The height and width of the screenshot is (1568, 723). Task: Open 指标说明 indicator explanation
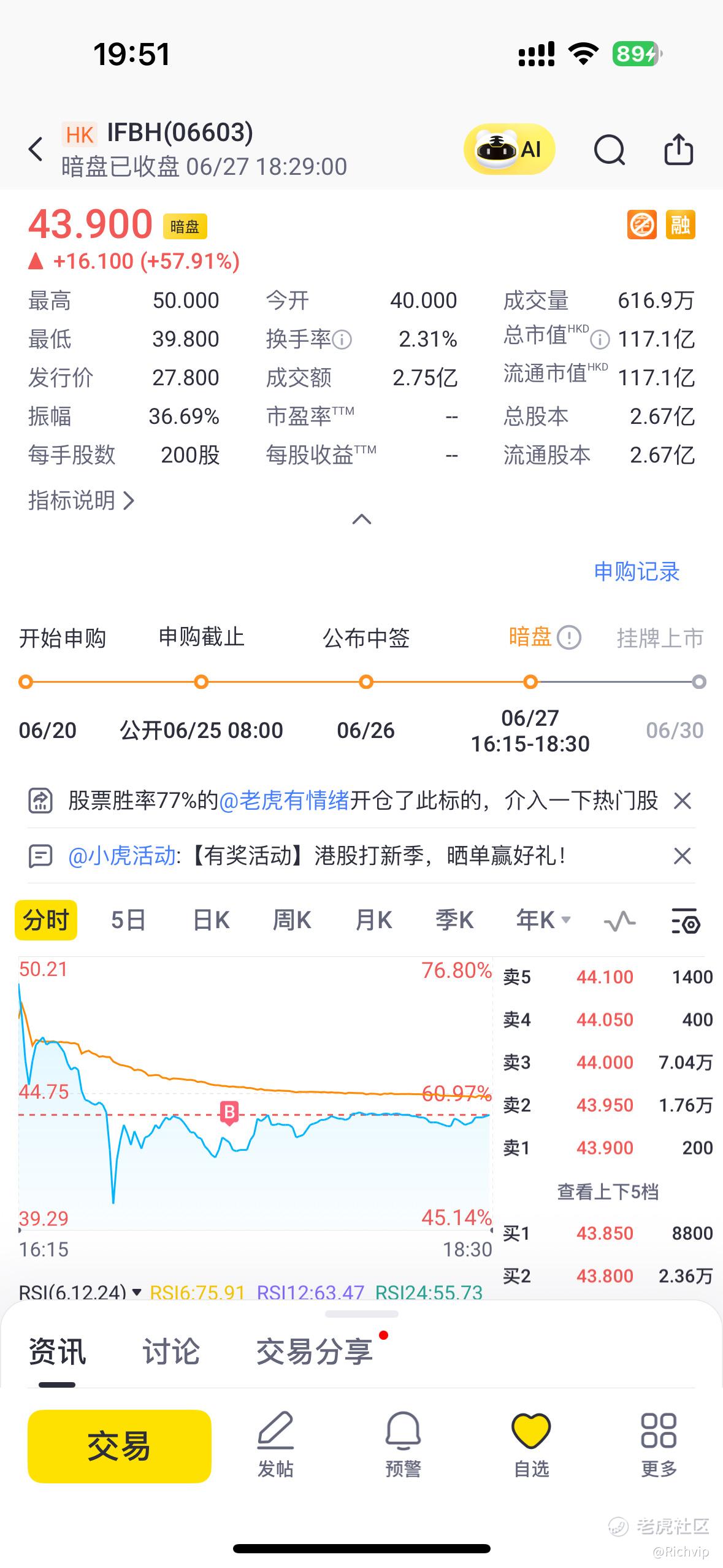[81, 501]
